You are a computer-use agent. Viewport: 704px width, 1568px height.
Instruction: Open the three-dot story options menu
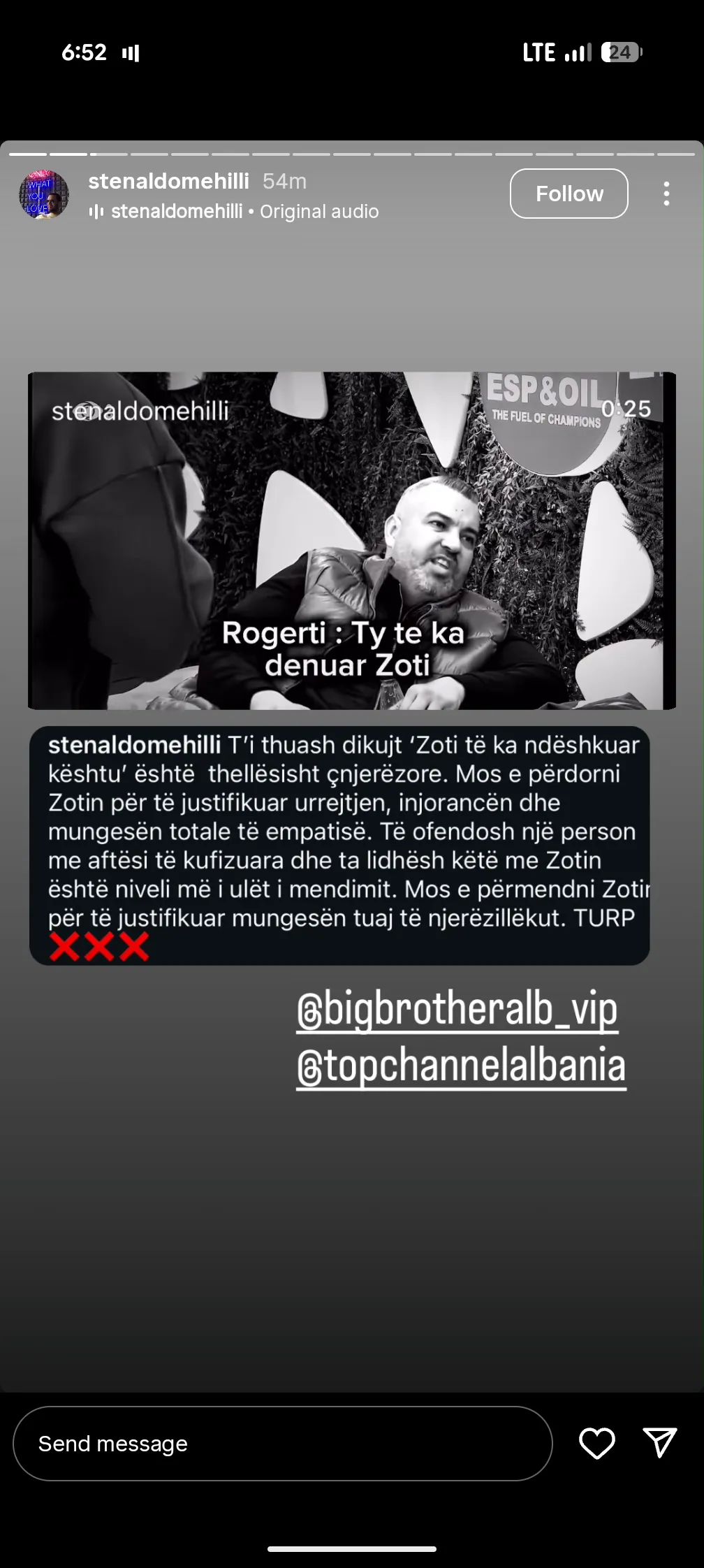(x=666, y=194)
